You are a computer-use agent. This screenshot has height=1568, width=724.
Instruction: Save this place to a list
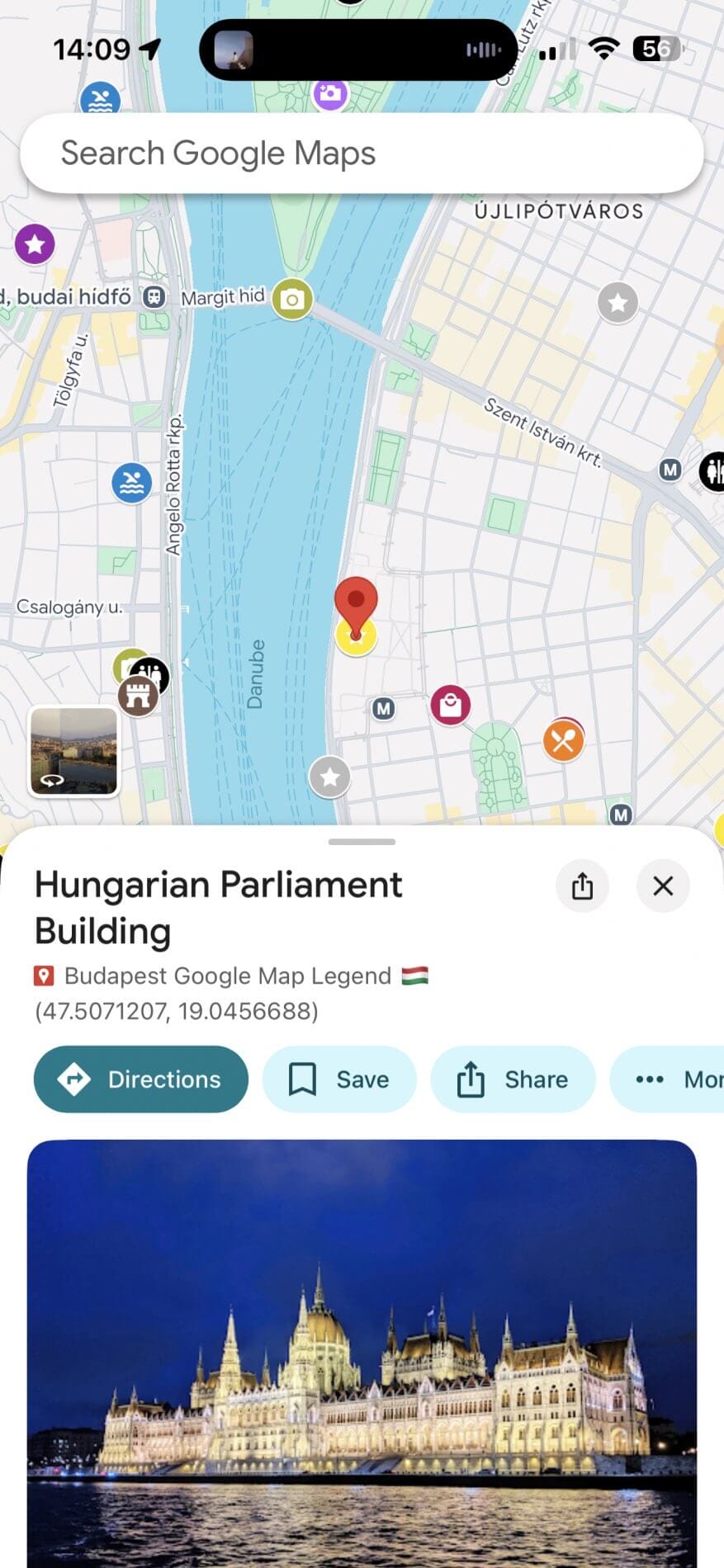click(x=339, y=1079)
